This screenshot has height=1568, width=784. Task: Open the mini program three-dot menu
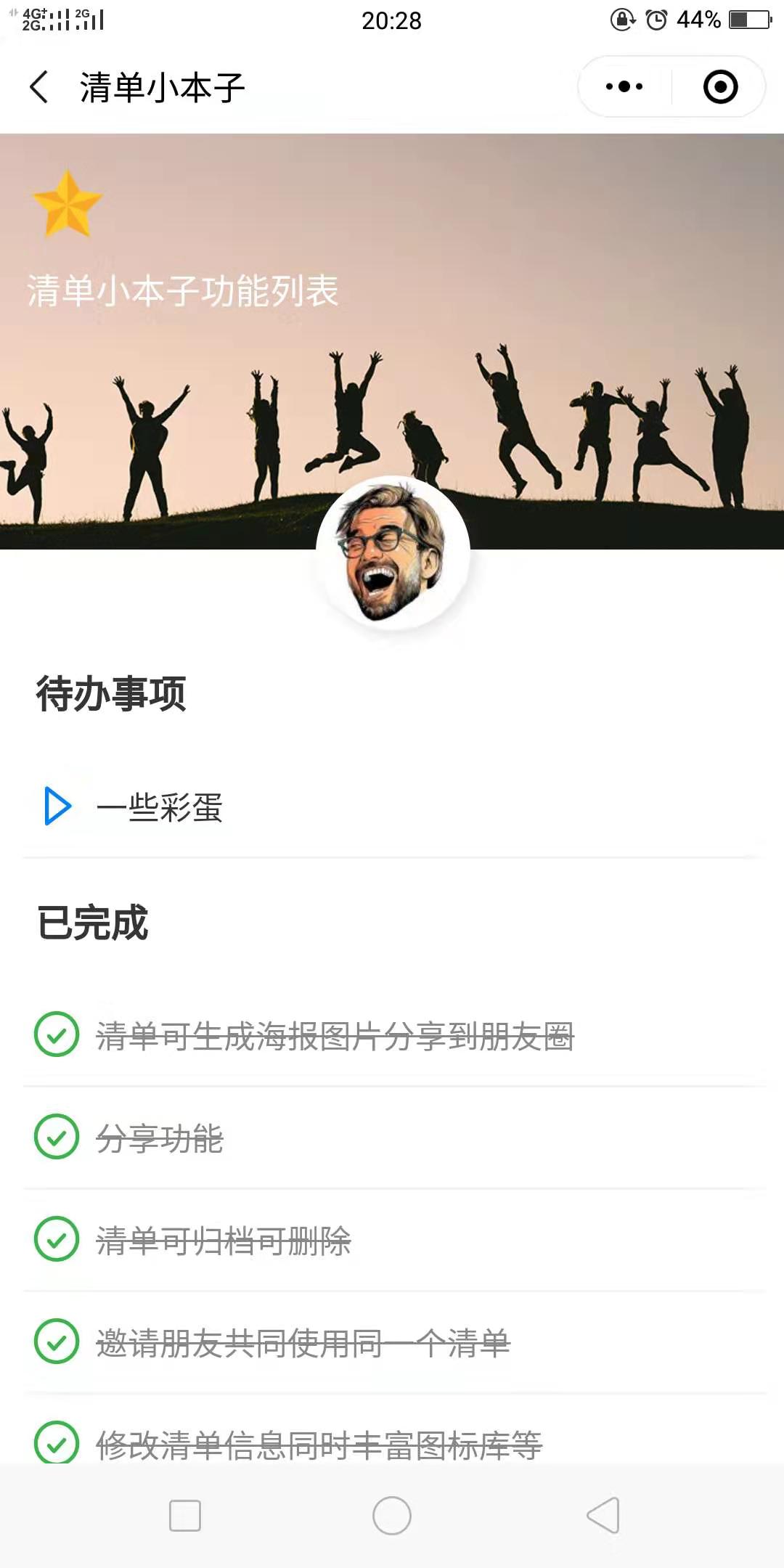(x=624, y=87)
